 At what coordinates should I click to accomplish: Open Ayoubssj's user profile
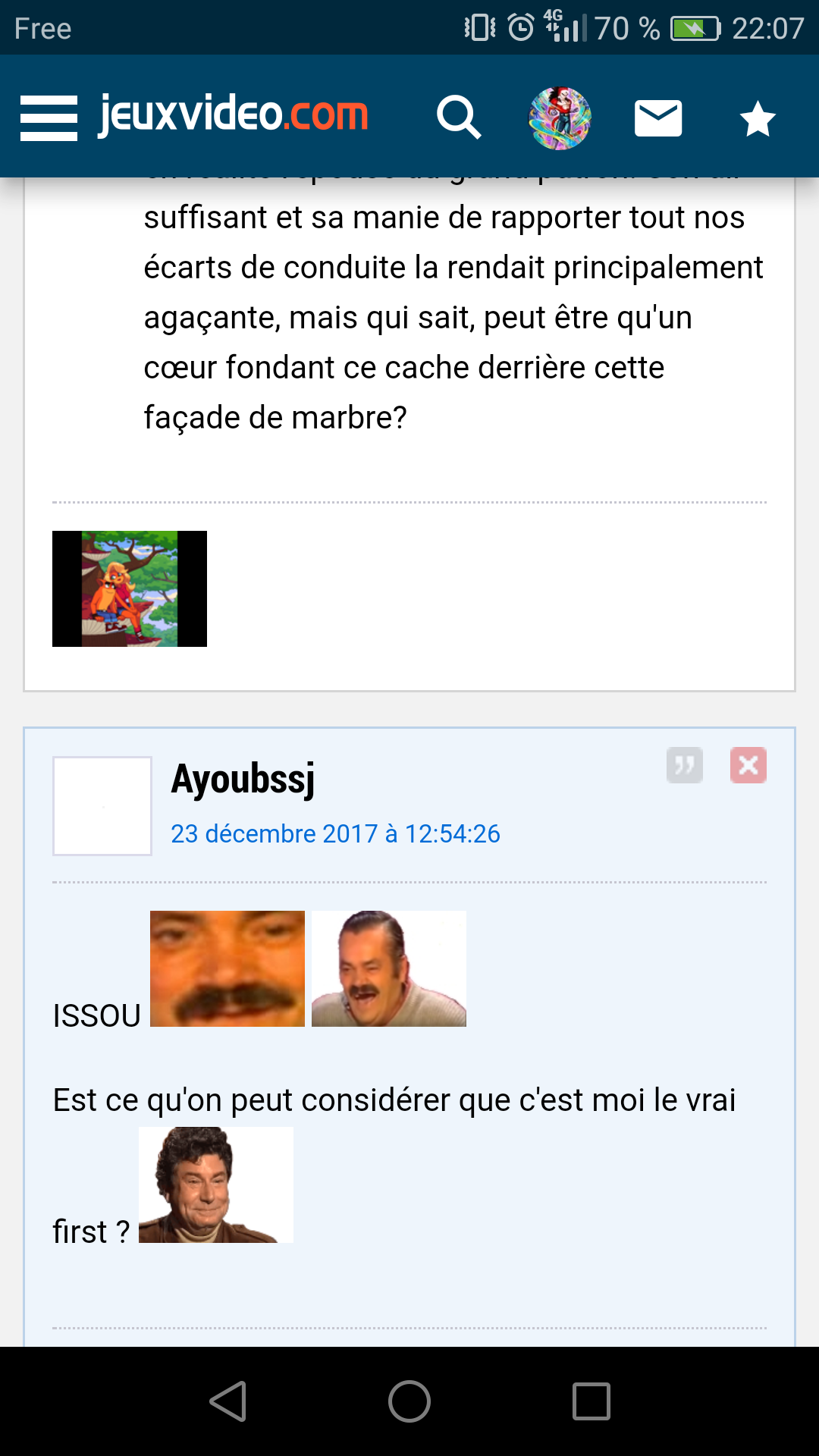tap(243, 779)
